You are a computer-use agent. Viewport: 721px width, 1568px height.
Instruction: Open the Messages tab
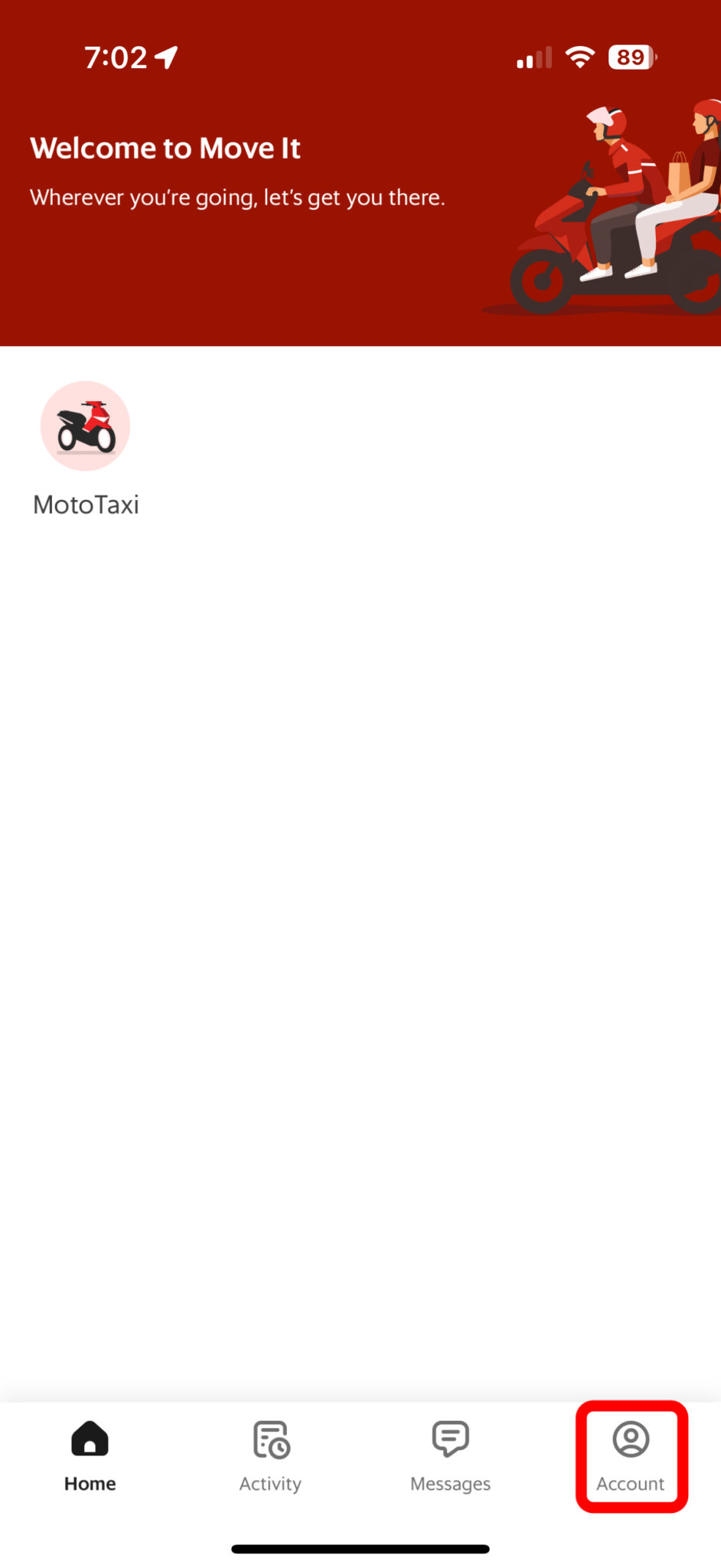[450, 1455]
